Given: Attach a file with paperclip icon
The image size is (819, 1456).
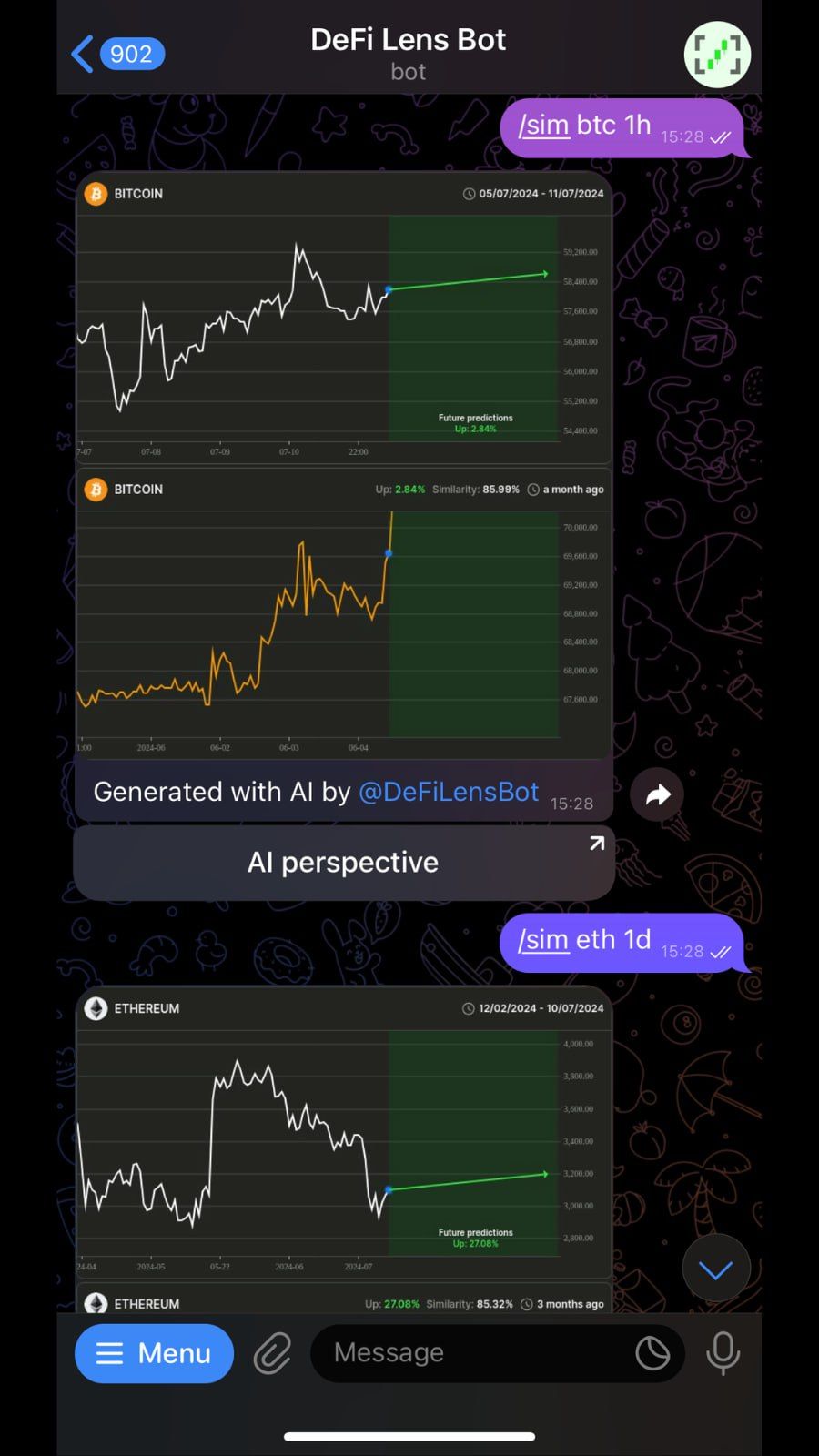Looking at the screenshot, I should (x=272, y=1353).
